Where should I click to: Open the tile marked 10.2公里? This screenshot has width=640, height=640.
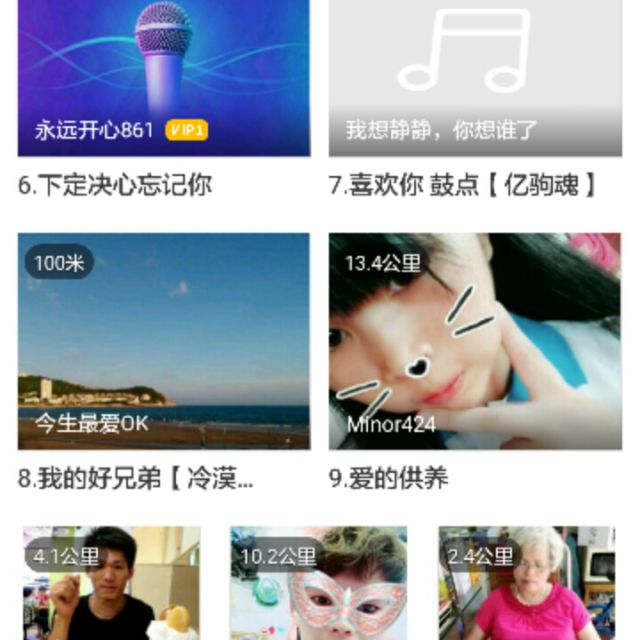point(318,585)
